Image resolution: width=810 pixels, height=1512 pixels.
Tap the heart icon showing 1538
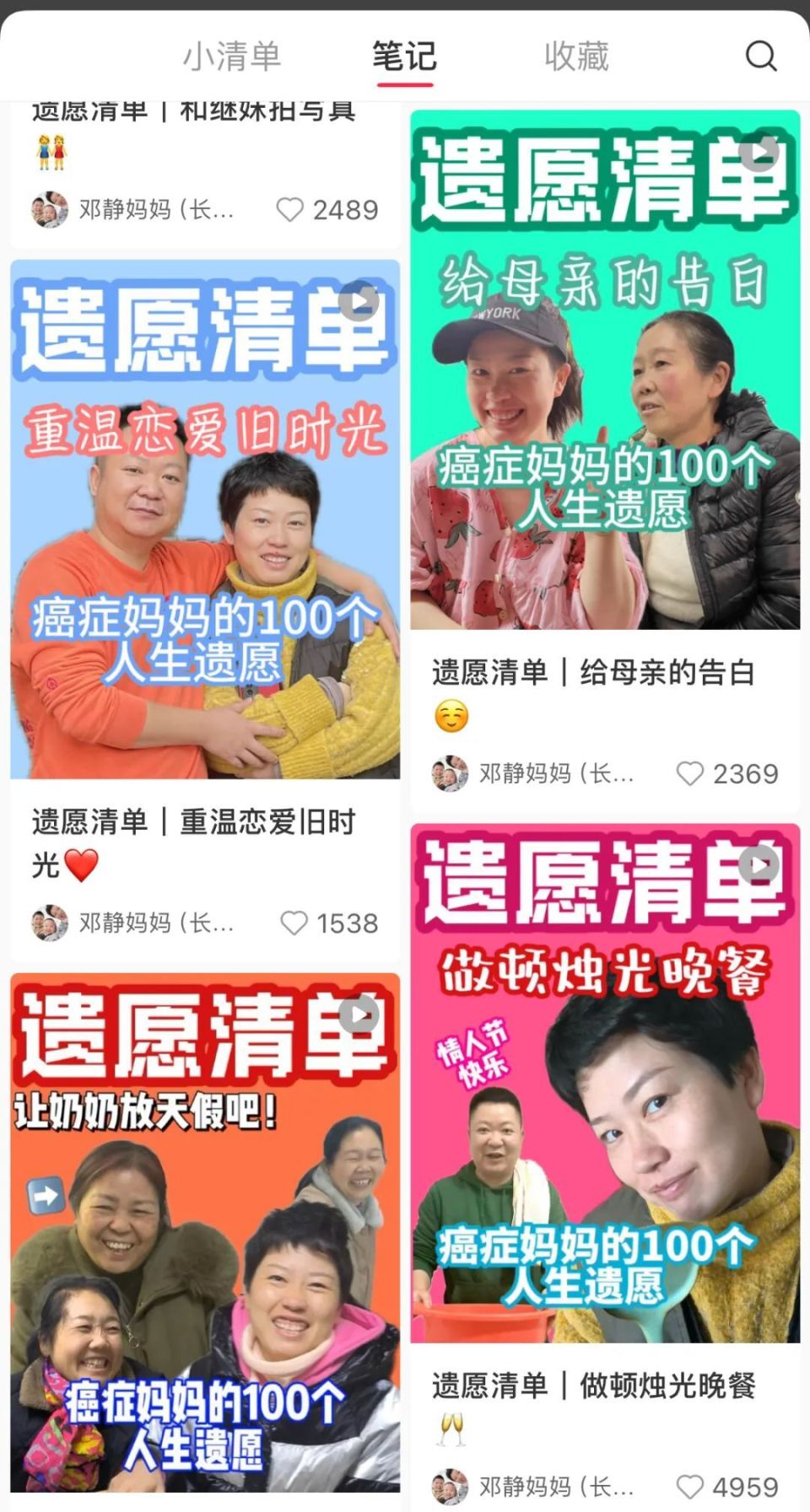pos(295,923)
